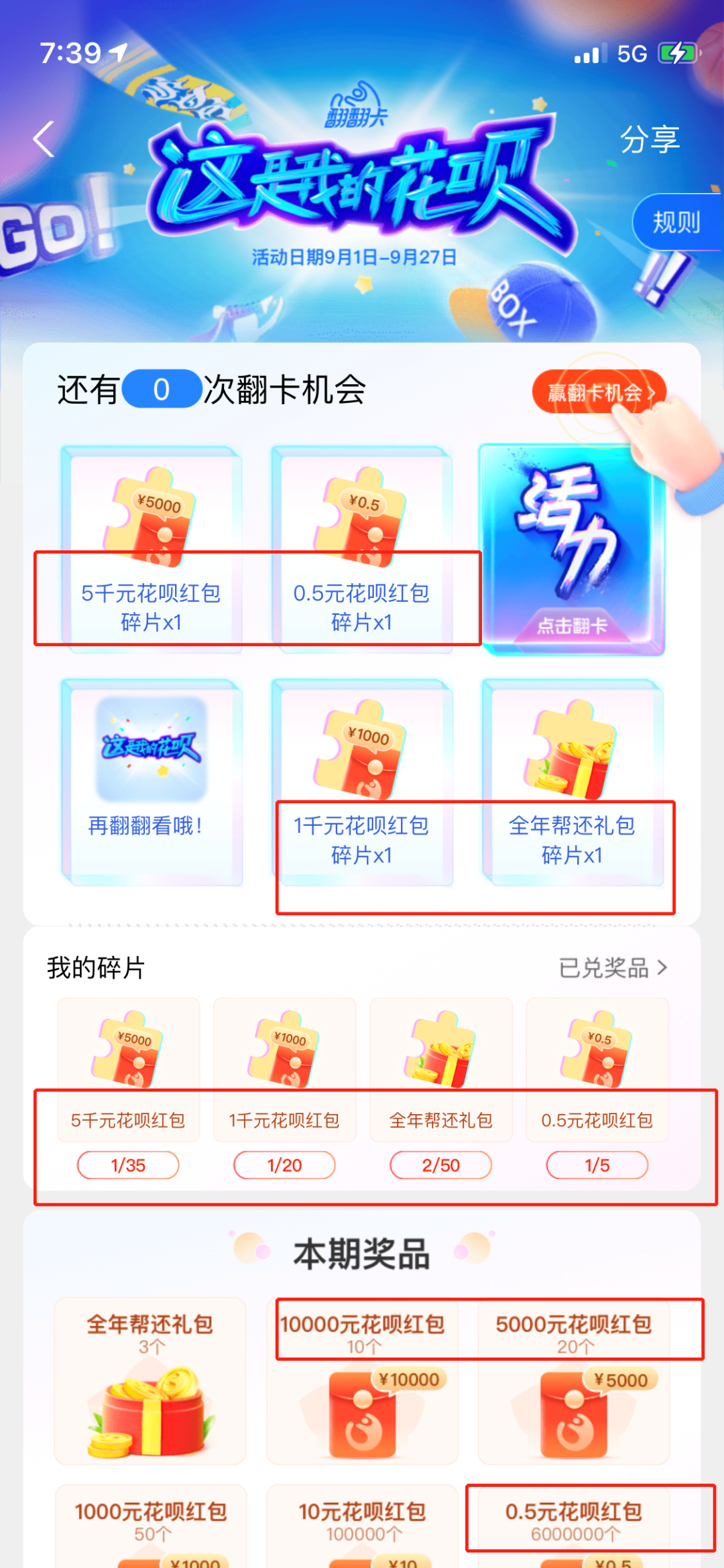724x1568 pixels.
Task: Tap 赢翻卡机会 to earn more flips
Action: click(x=599, y=392)
